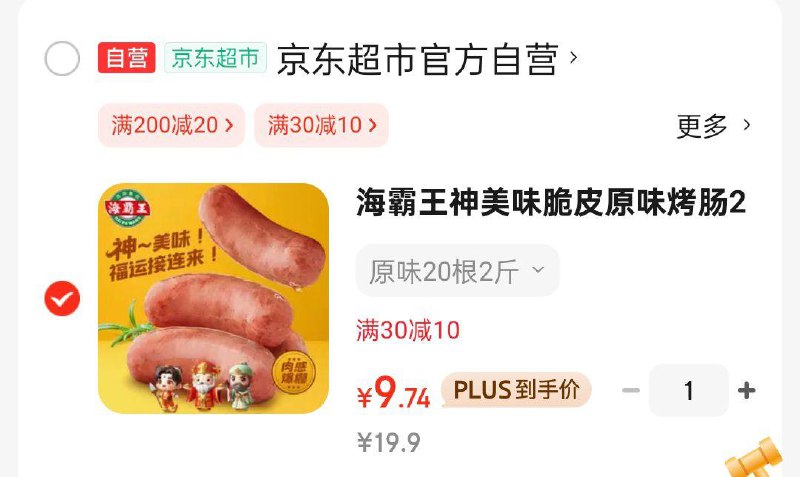This screenshot has width=800, height=477.
Task: Open the 海霸王 sausage product image
Action: pyautogui.click(x=213, y=298)
